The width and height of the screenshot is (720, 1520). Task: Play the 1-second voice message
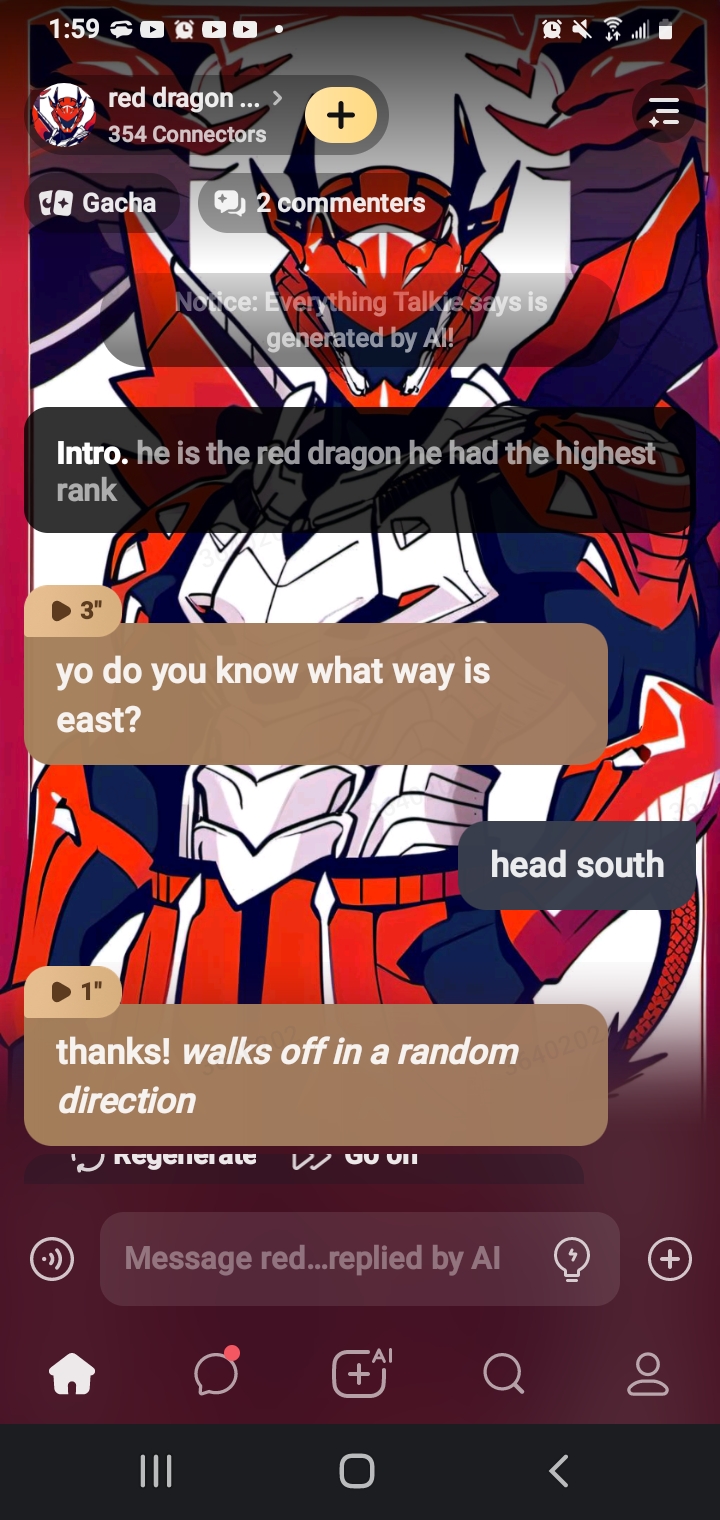[74, 991]
